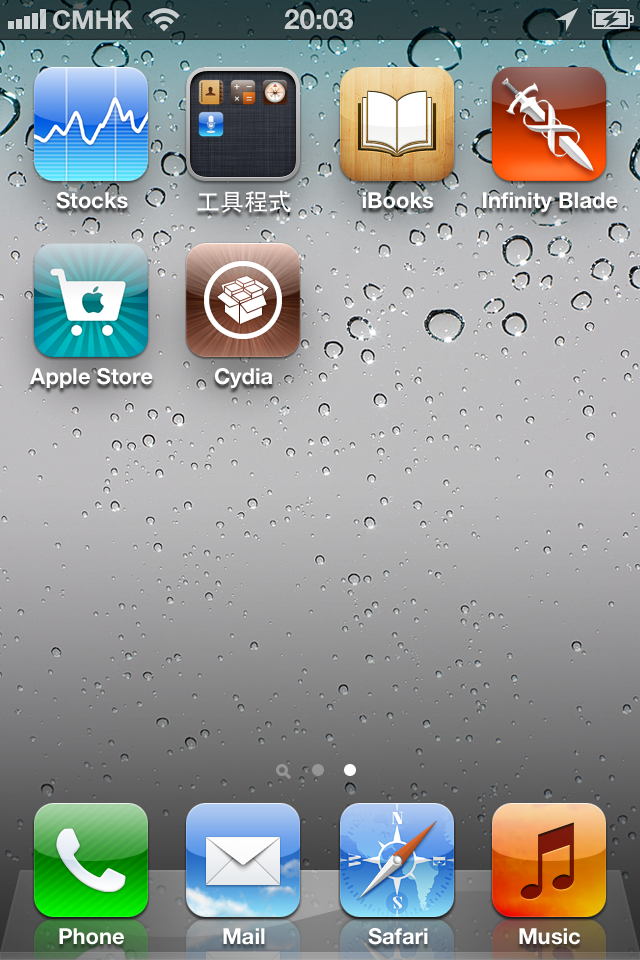
Task: Open the Stocks app
Action: pos(91,124)
